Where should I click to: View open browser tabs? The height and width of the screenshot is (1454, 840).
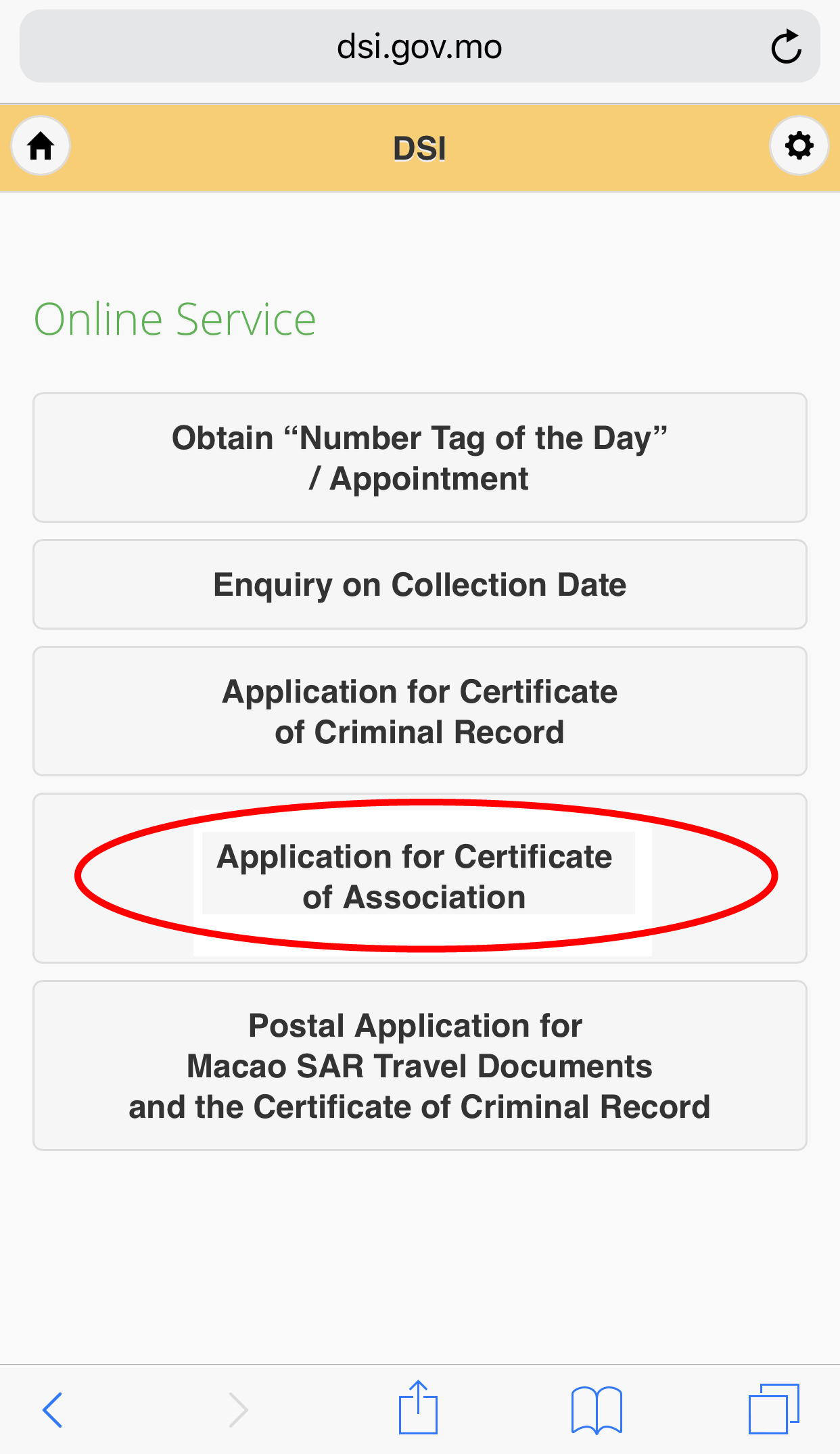tap(774, 1409)
